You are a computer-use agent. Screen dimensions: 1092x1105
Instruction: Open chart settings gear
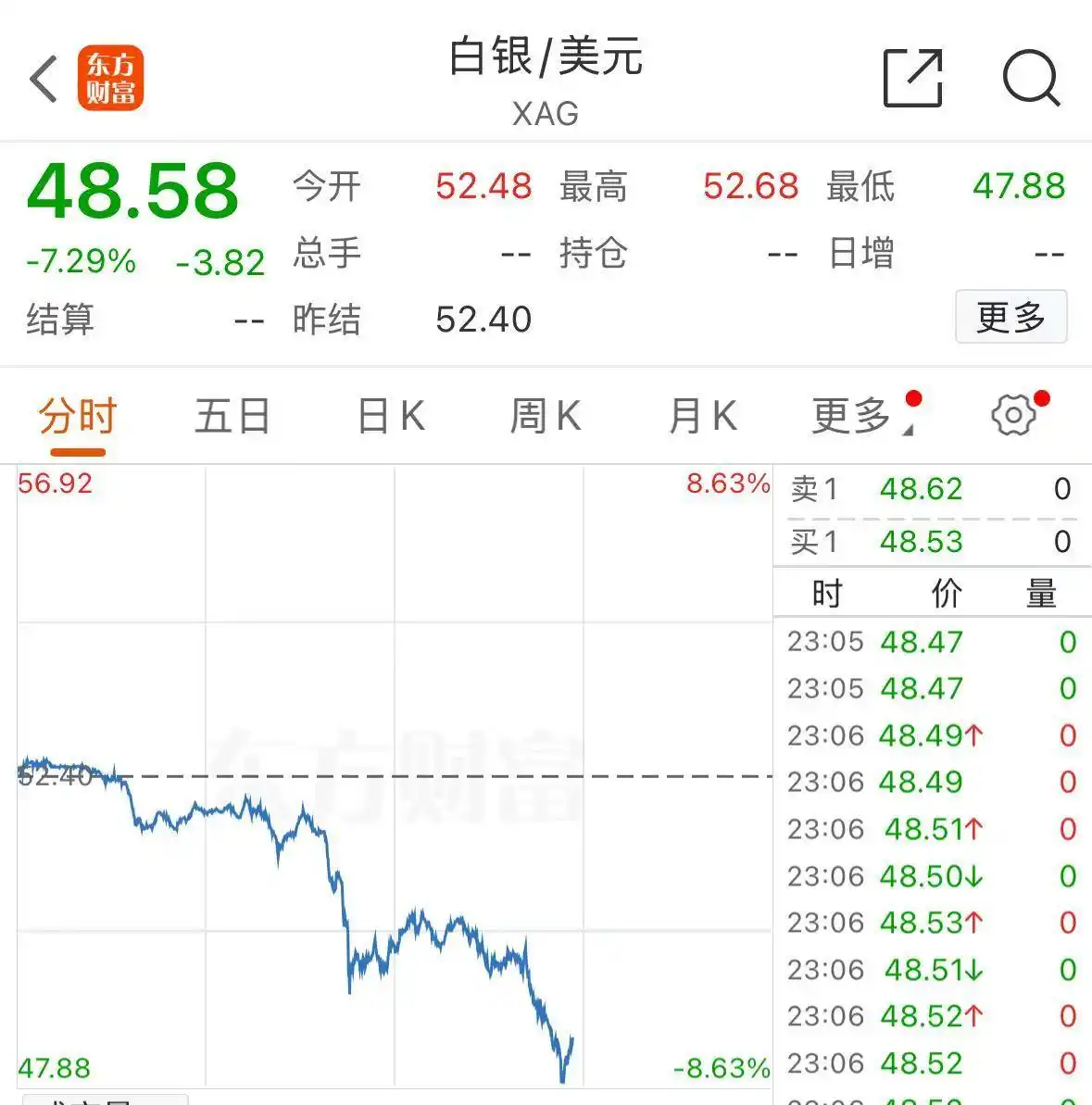pyautogui.click(x=1013, y=416)
